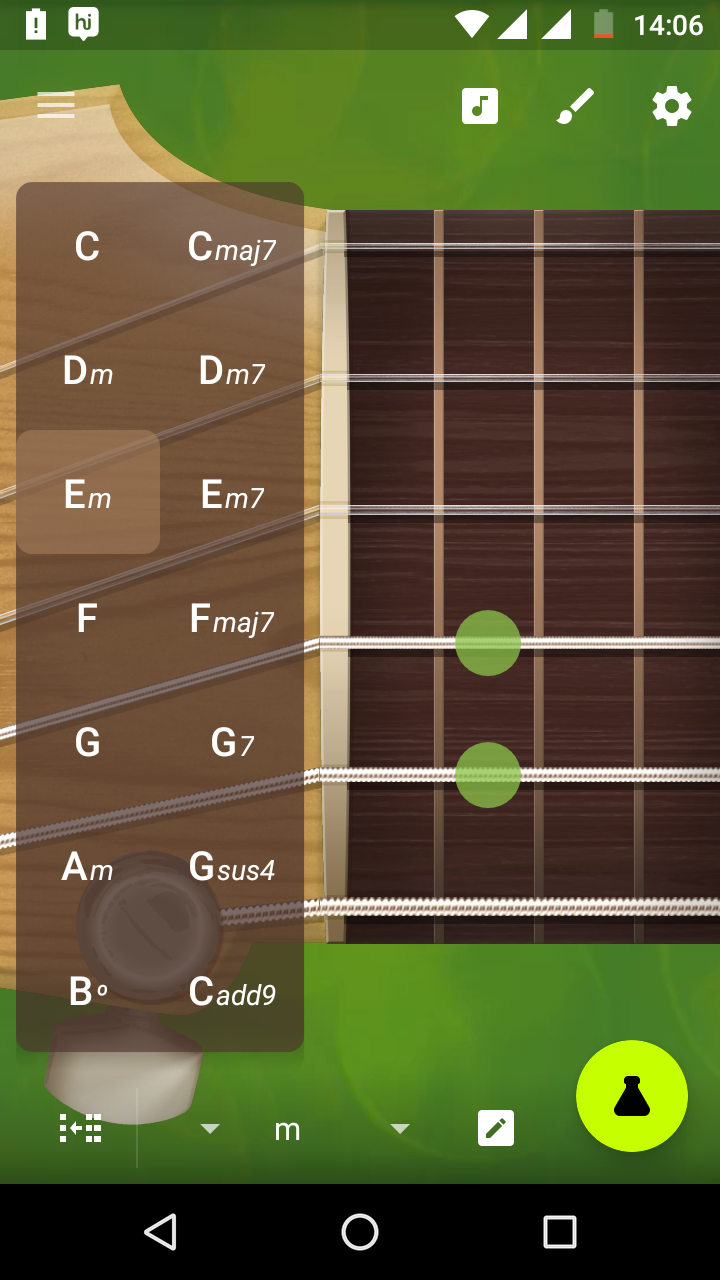
Task: Choose the G7 chord
Action: pos(232,743)
